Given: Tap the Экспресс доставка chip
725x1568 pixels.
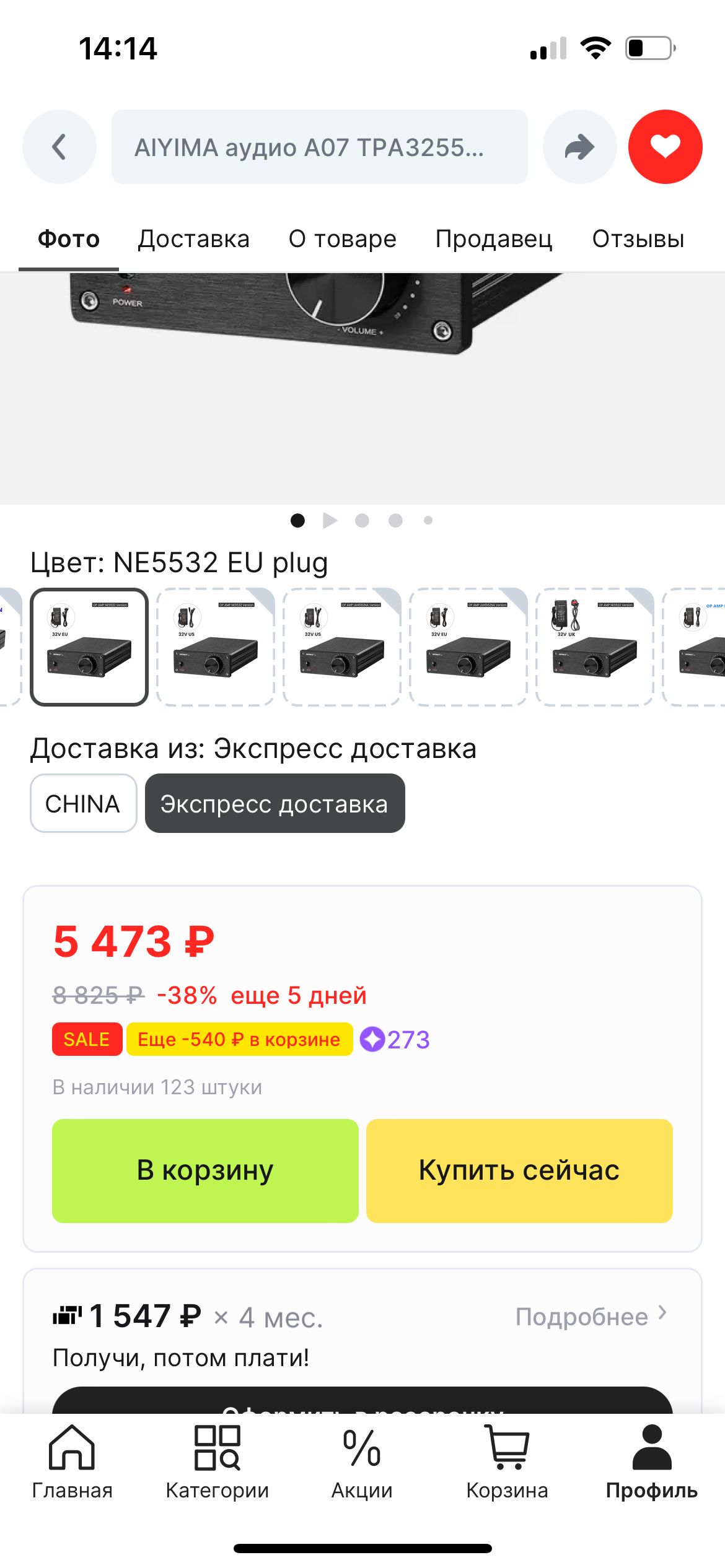Looking at the screenshot, I should click(275, 803).
